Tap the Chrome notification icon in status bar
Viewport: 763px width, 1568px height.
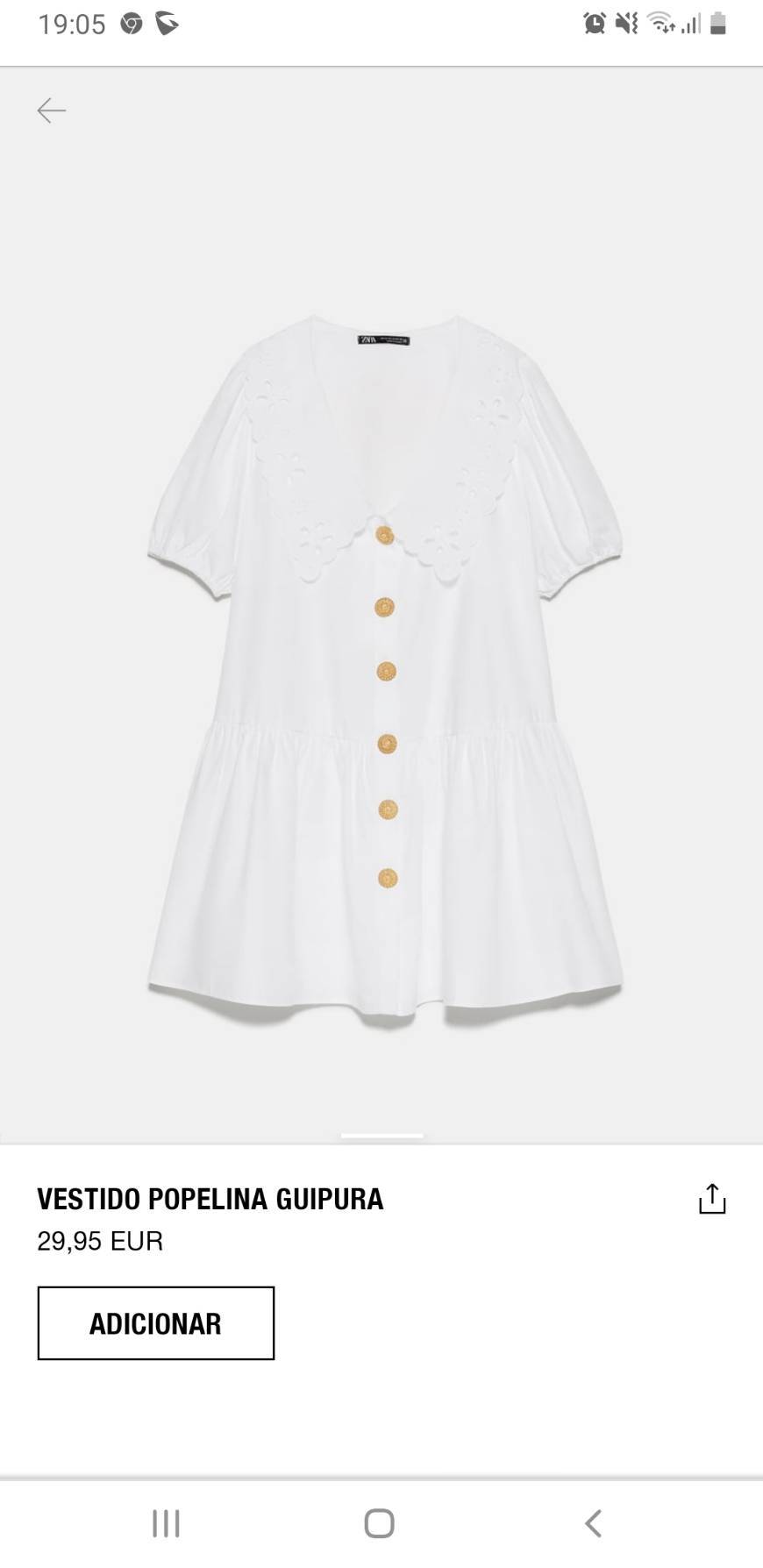(132, 24)
